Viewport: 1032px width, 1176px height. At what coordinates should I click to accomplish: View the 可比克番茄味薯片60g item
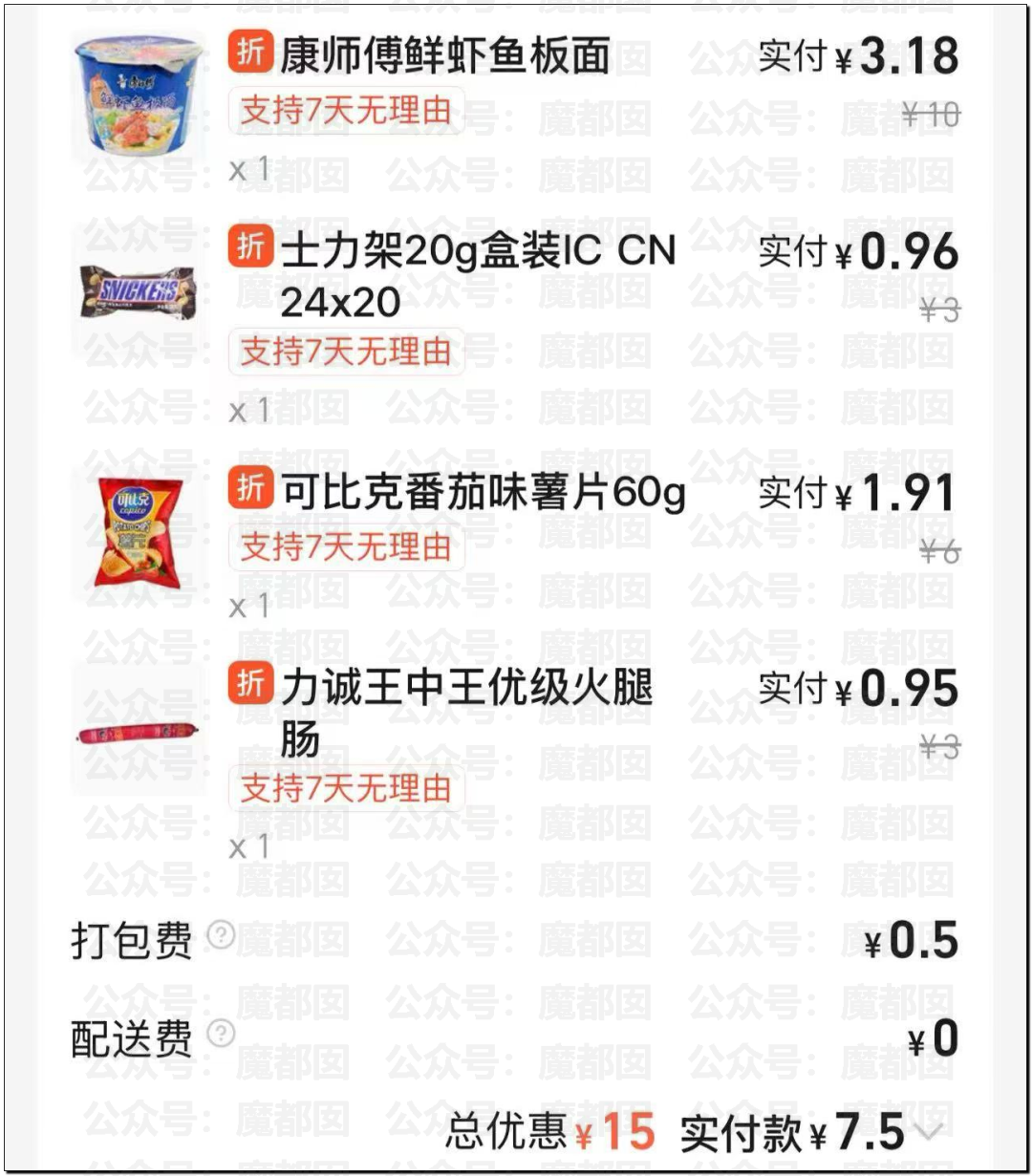(x=483, y=493)
